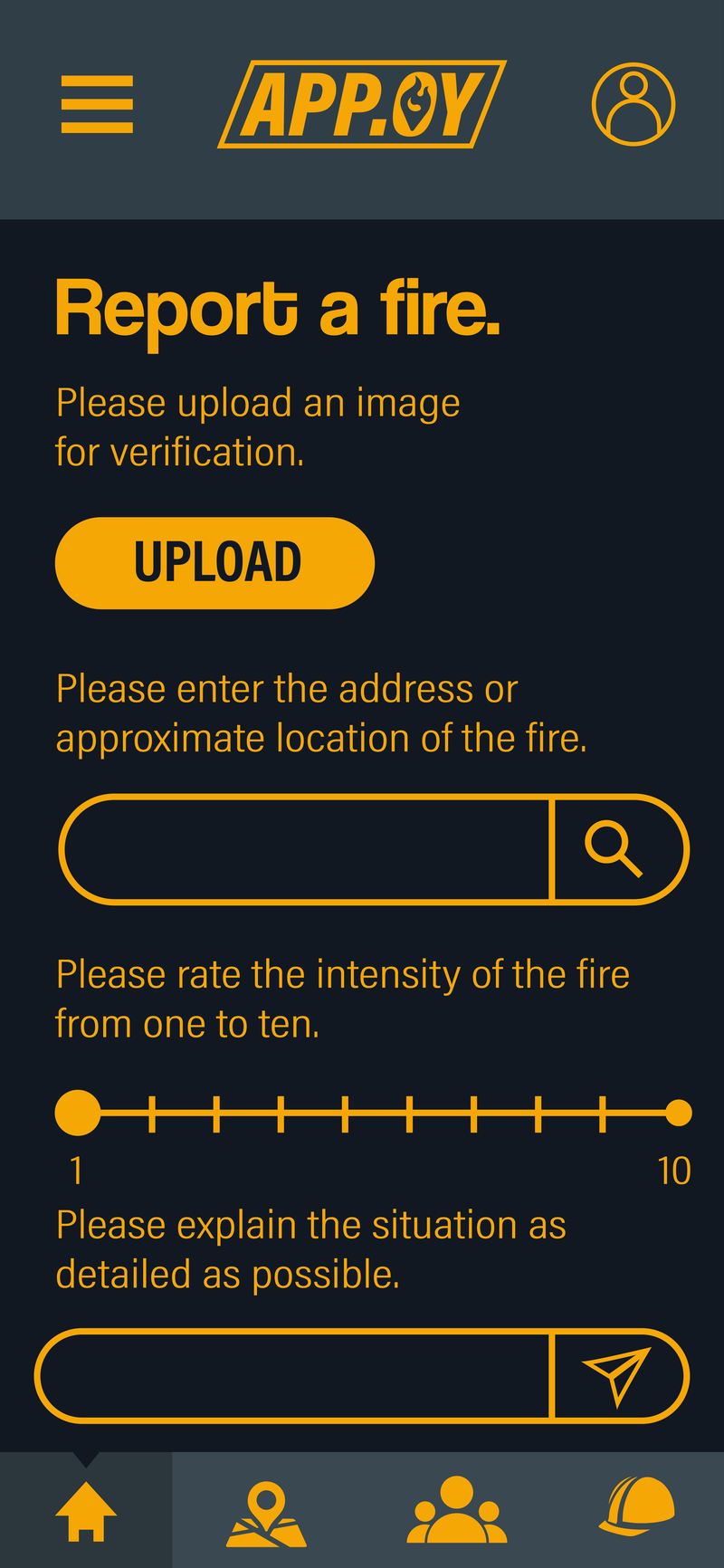
Task: Select the community people icon
Action: [458, 1510]
